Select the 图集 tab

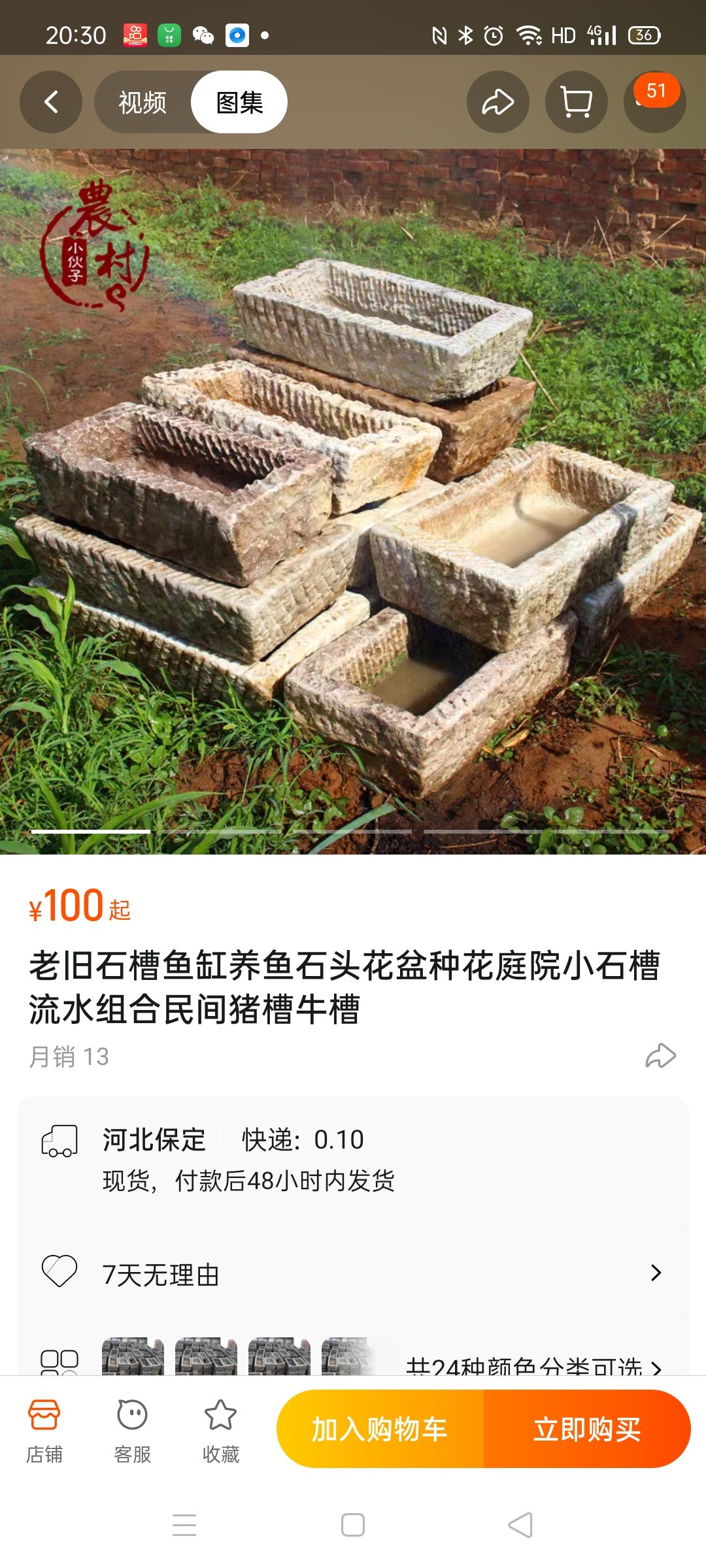(239, 103)
